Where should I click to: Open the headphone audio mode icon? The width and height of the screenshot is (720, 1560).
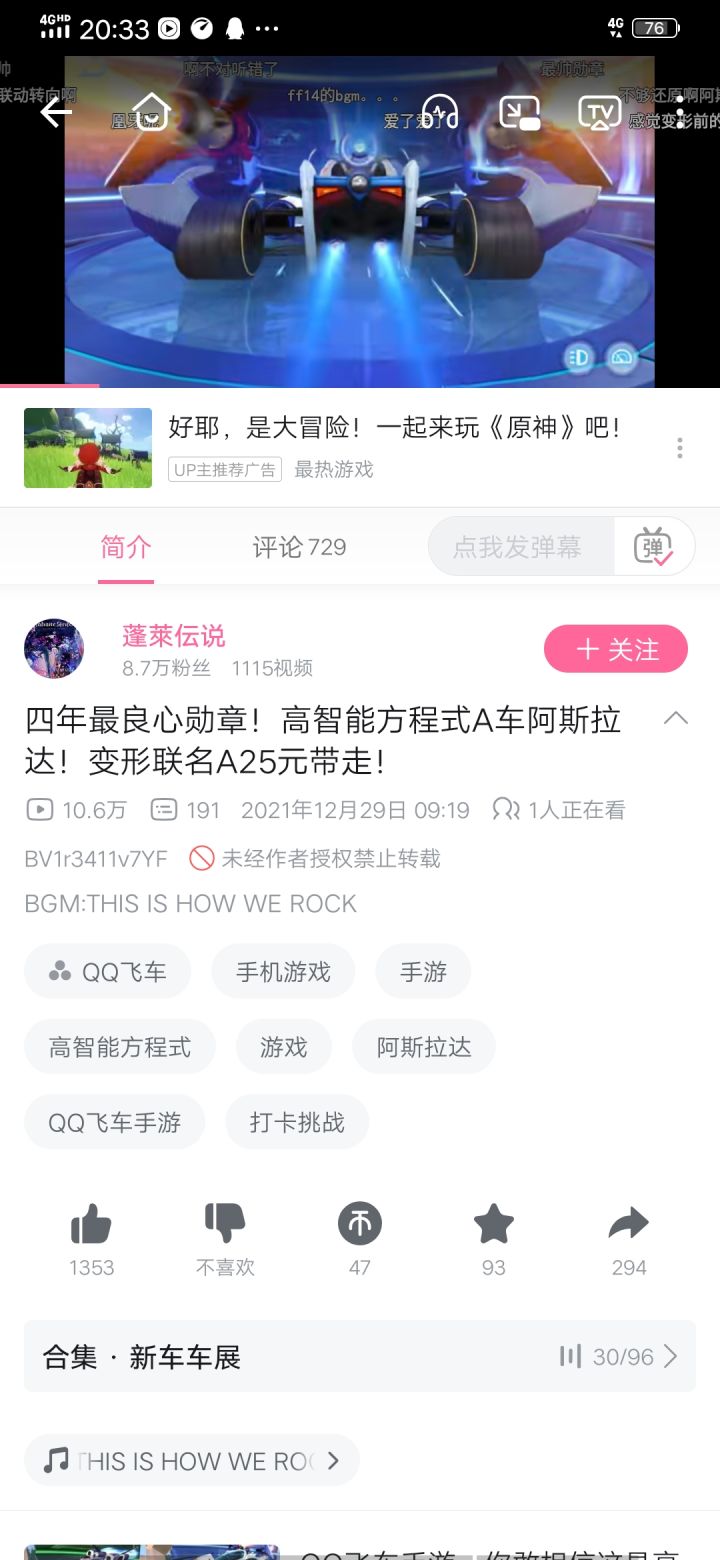point(440,111)
